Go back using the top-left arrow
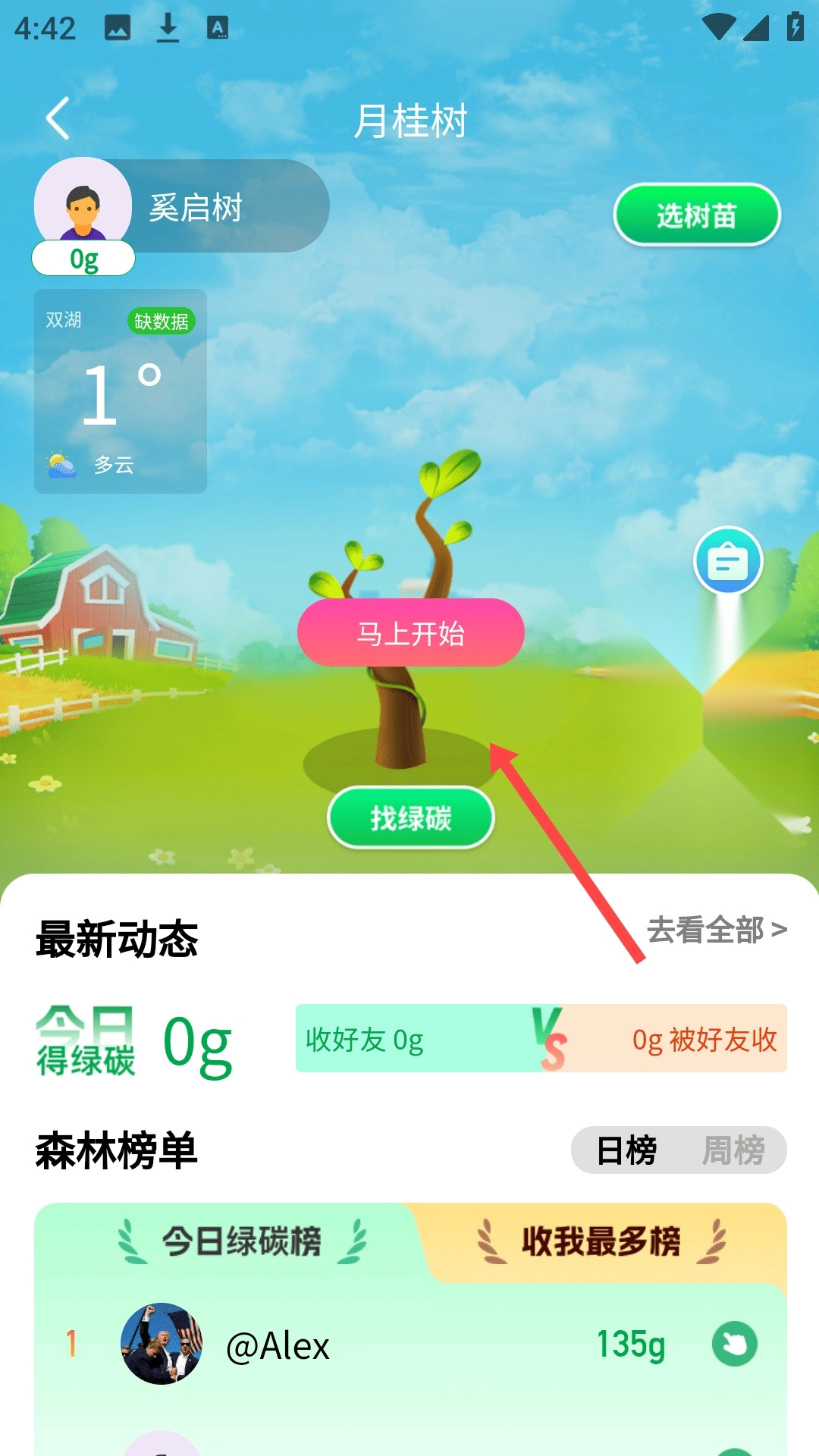 [58, 118]
